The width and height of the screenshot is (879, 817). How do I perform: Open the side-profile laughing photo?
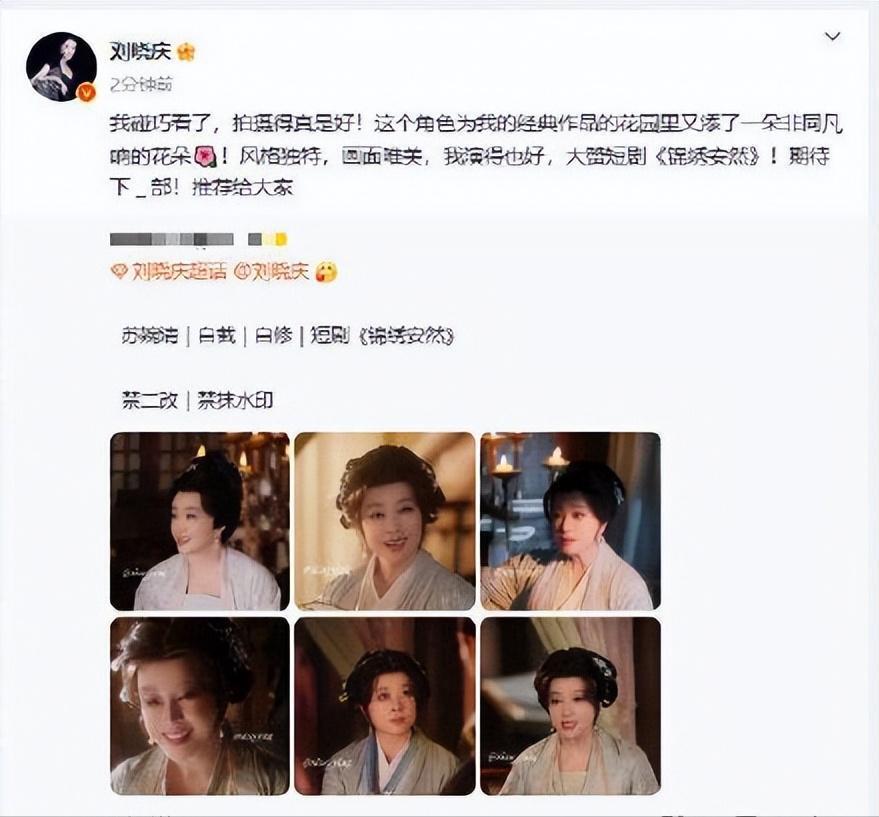click(199, 520)
